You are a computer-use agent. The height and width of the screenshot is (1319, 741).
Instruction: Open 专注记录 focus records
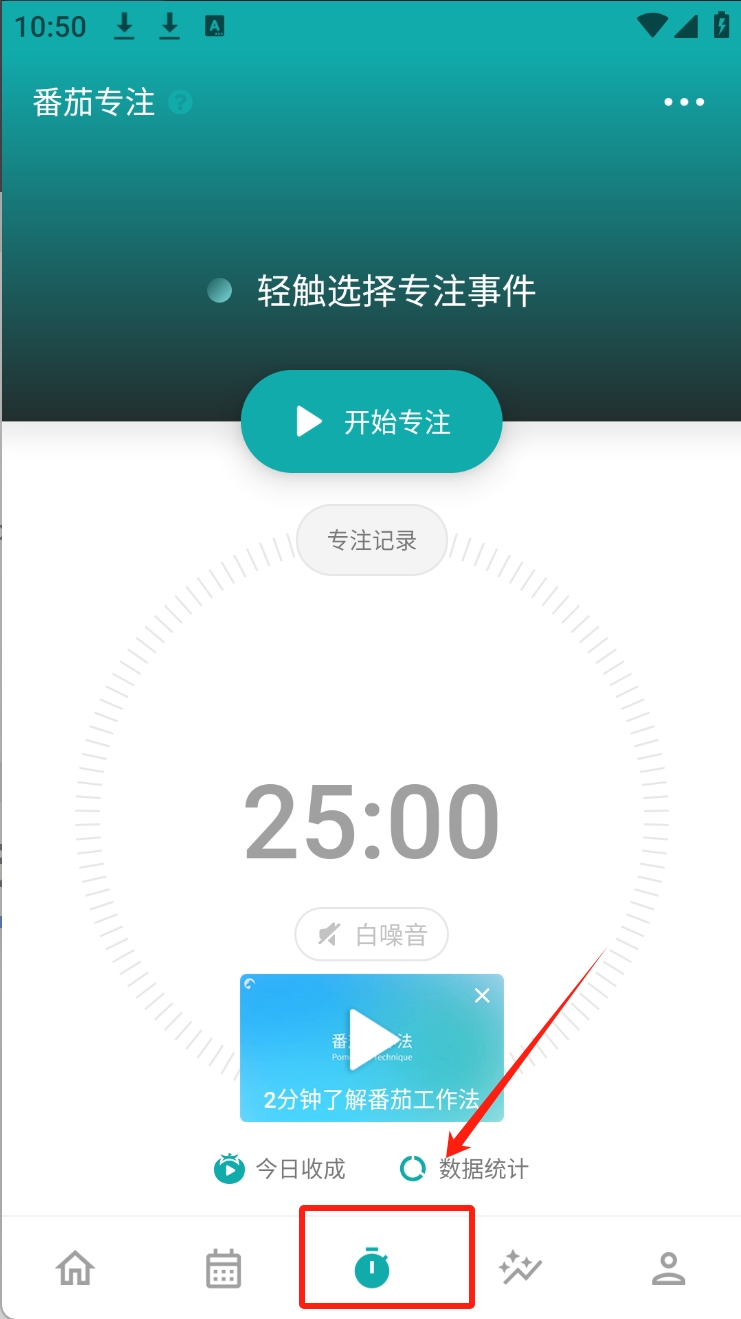click(x=371, y=541)
